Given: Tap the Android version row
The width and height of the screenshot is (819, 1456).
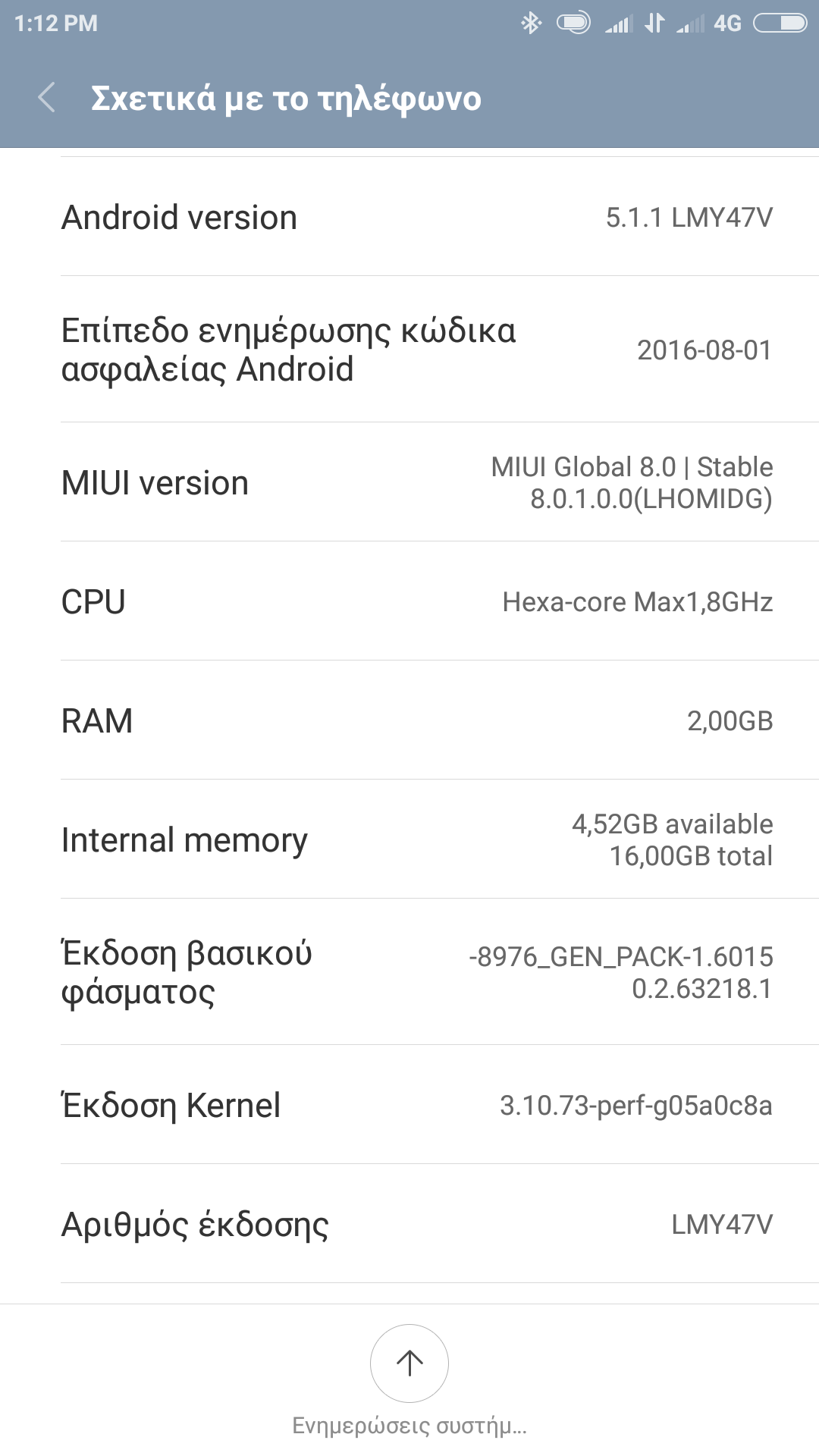Looking at the screenshot, I should tap(409, 217).
